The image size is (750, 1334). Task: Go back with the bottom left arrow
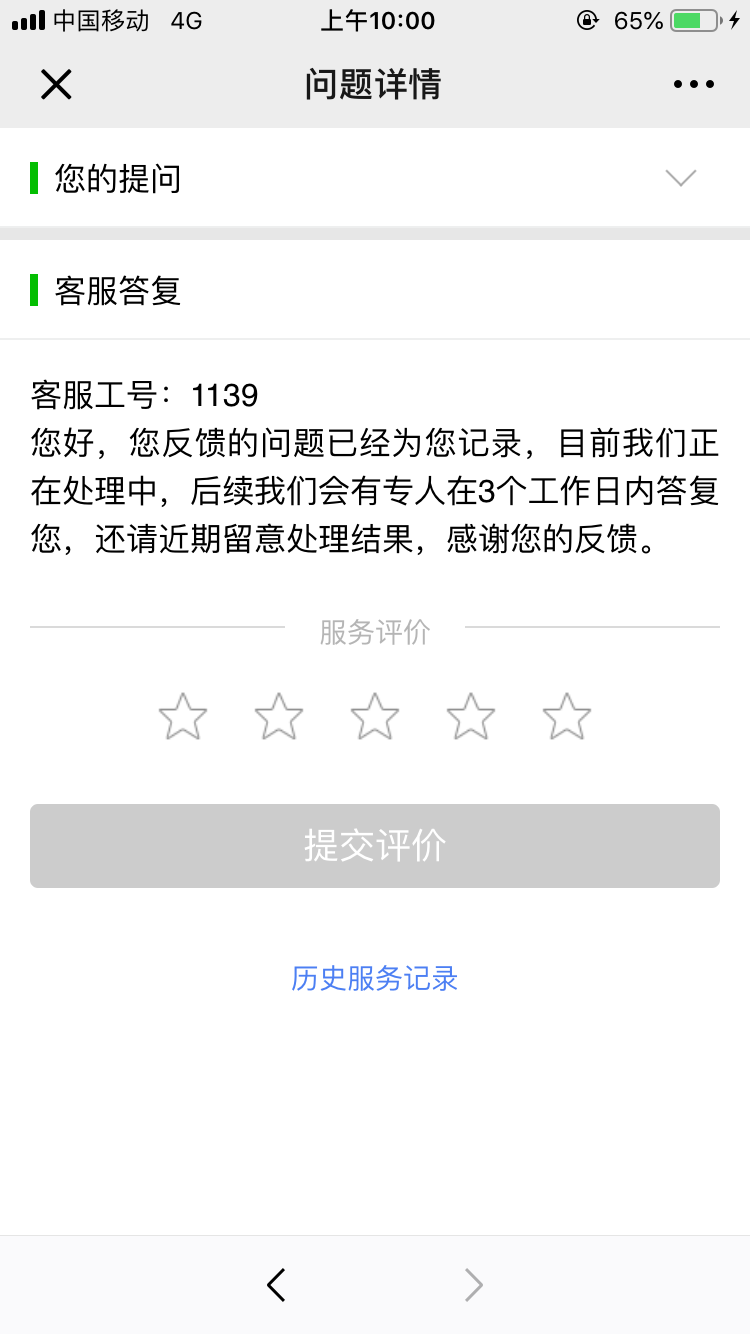tap(277, 1284)
